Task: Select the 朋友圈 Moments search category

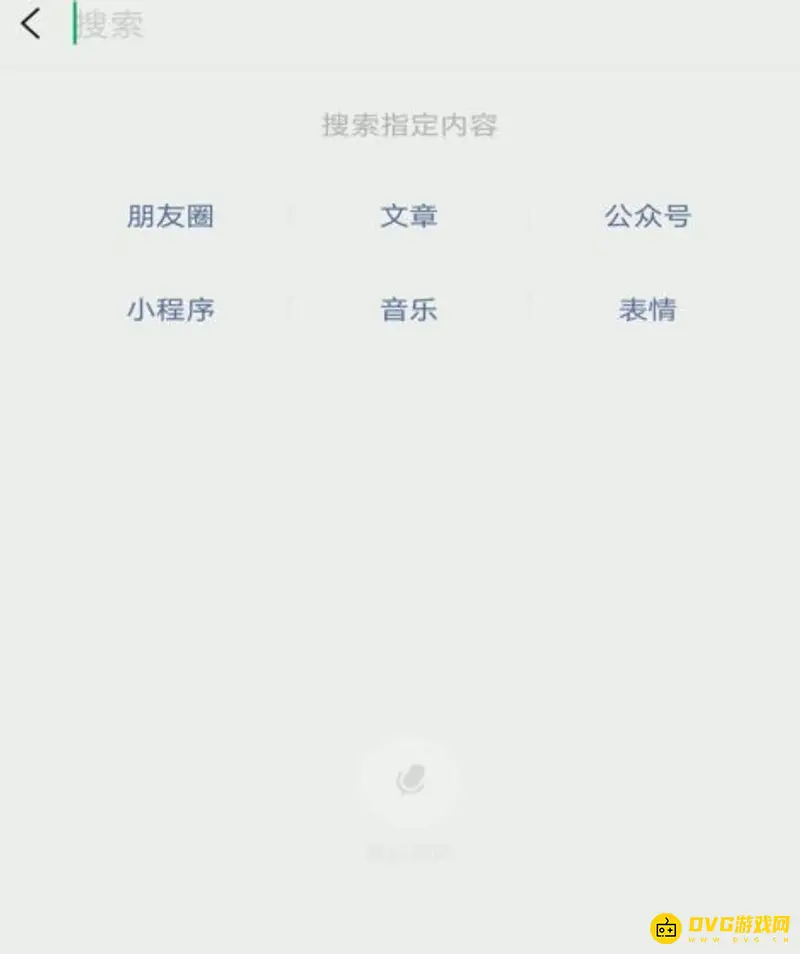Action: pos(171,216)
